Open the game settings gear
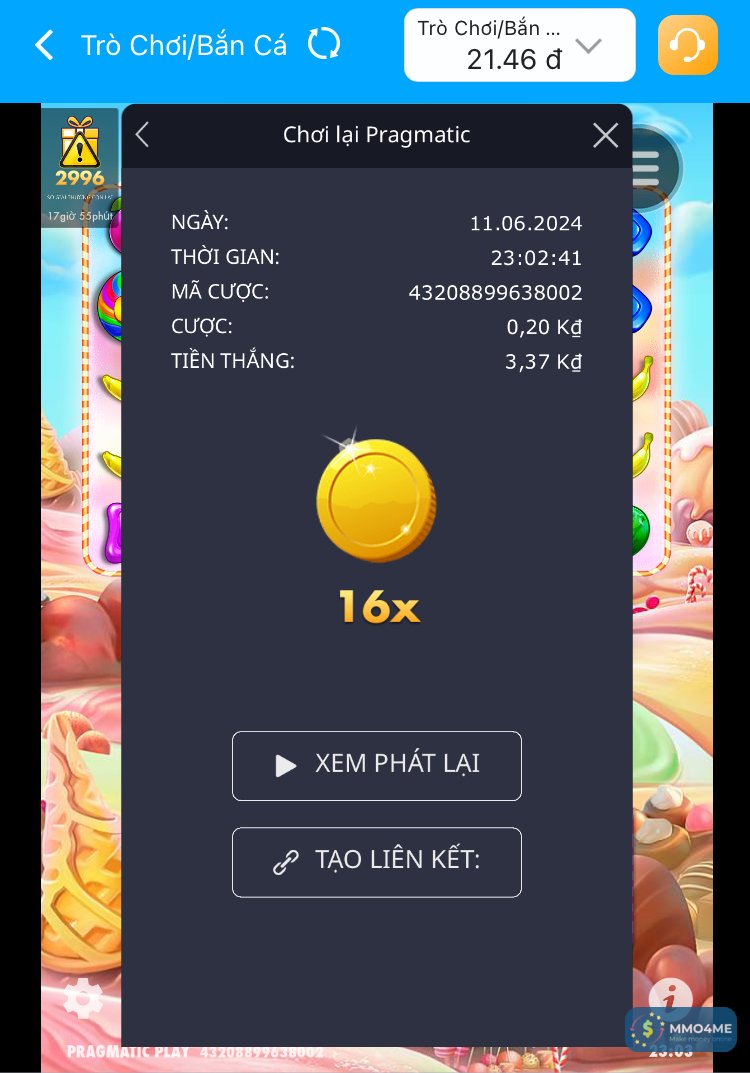The image size is (750, 1073). tap(82, 997)
